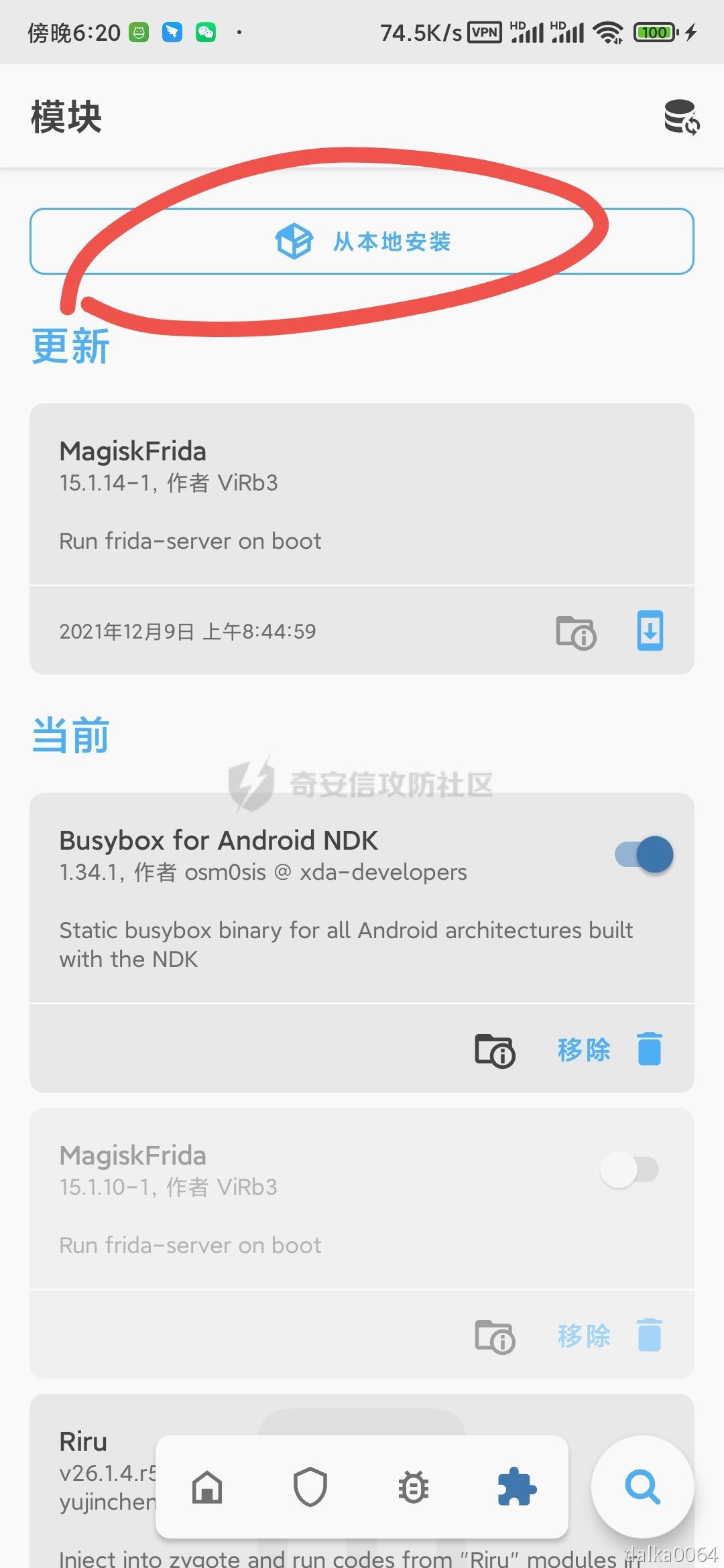Tap the floating search button
The height and width of the screenshot is (1568, 724).
pyautogui.click(x=642, y=1487)
